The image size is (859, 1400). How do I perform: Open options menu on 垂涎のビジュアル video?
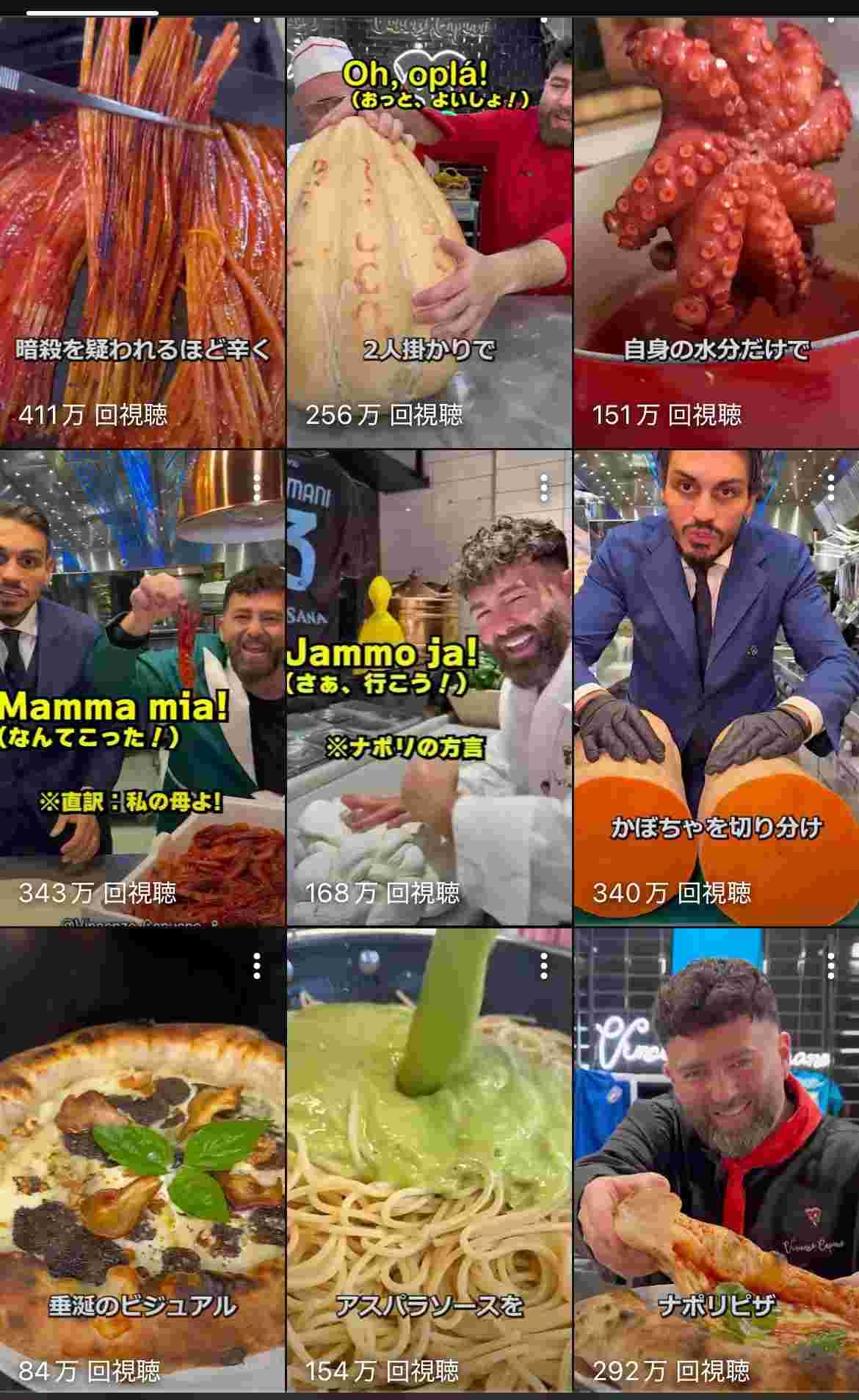point(256,967)
